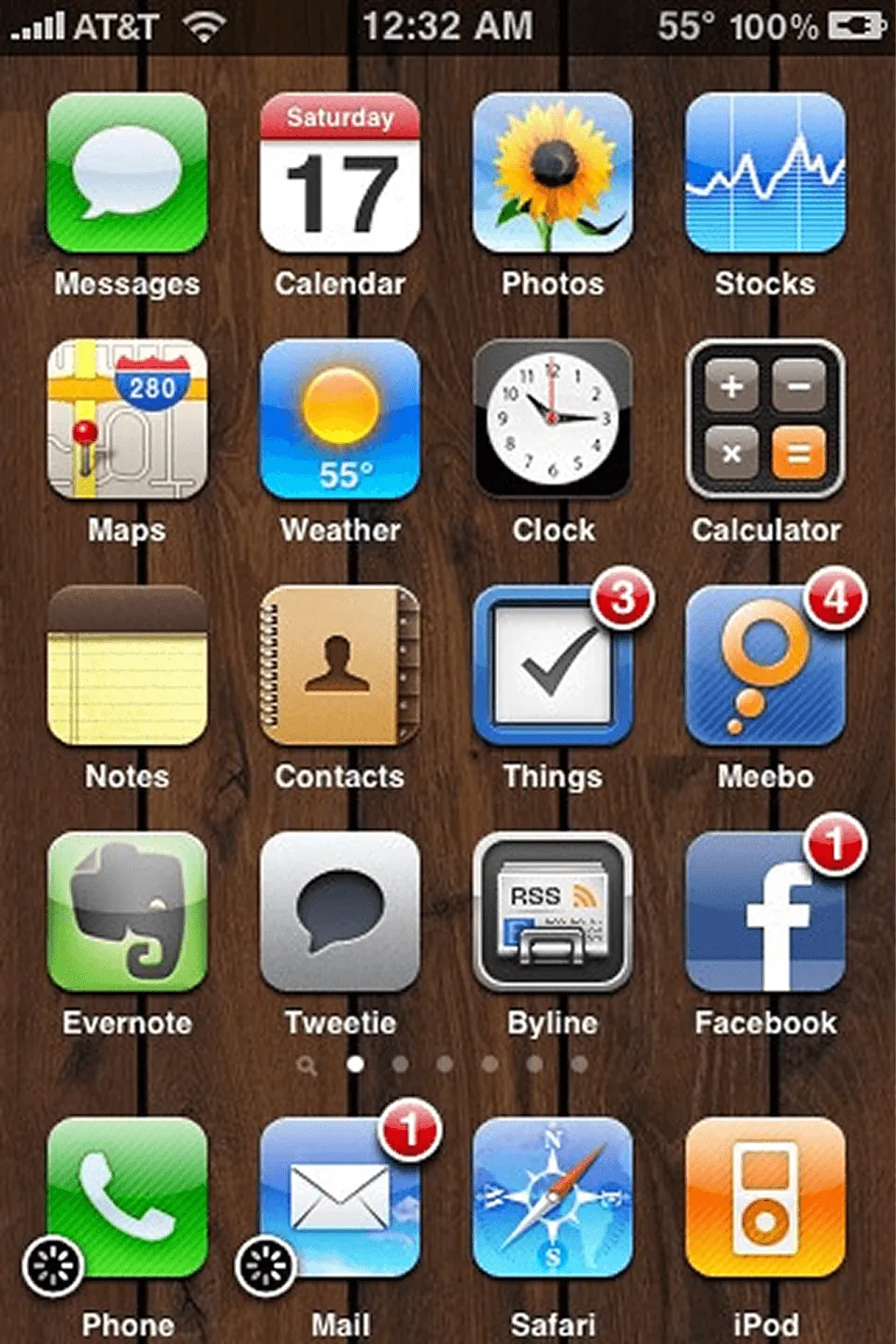
Task: View your Contacts
Action: [340, 670]
